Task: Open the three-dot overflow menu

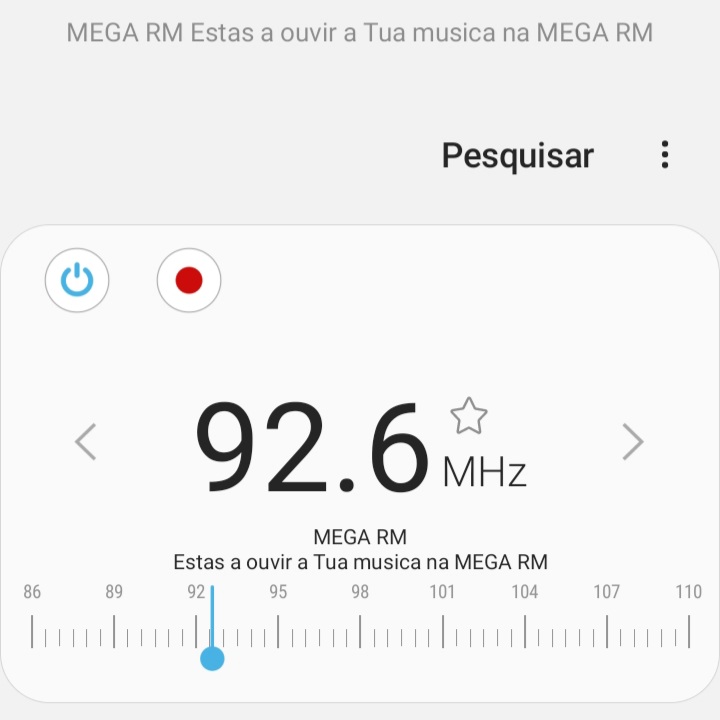Action: pyautogui.click(x=664, y=155)
